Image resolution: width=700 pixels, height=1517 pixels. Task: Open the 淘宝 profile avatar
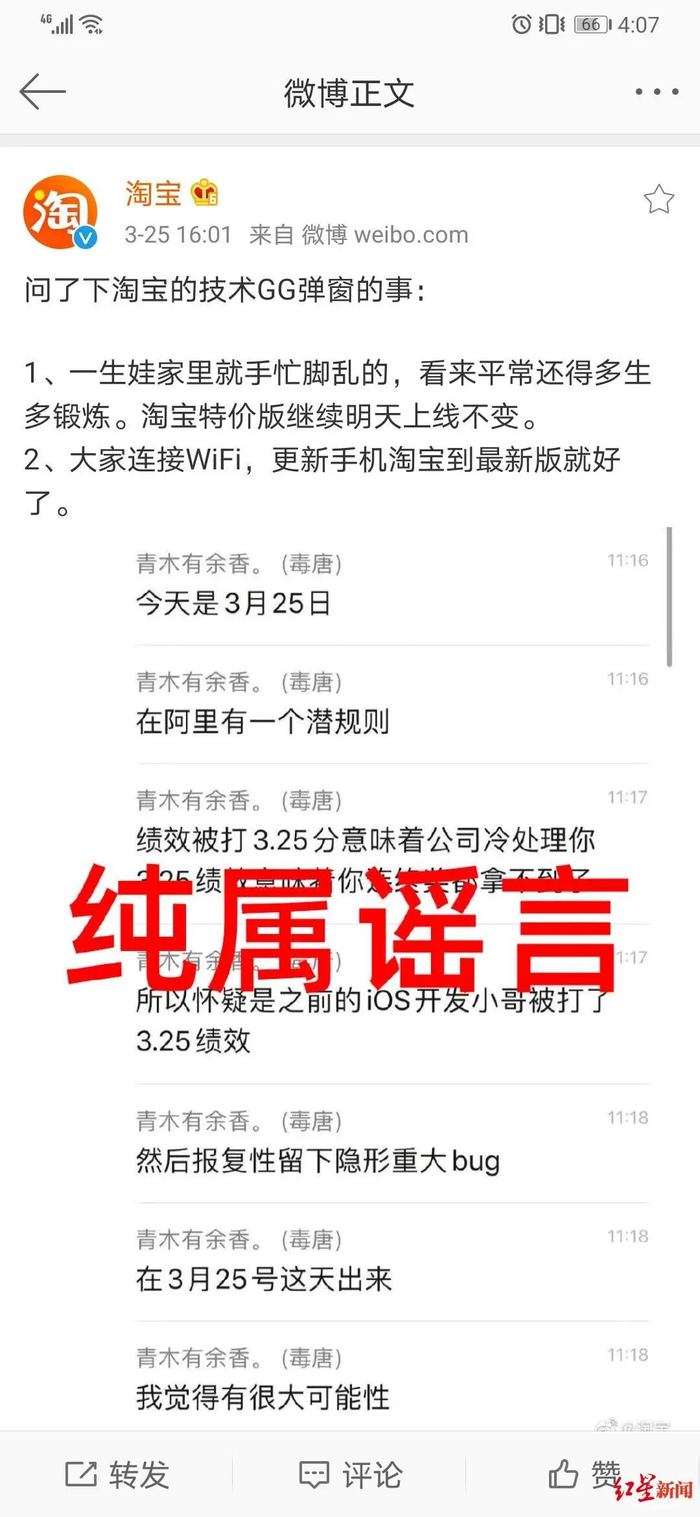pos(60,212)
